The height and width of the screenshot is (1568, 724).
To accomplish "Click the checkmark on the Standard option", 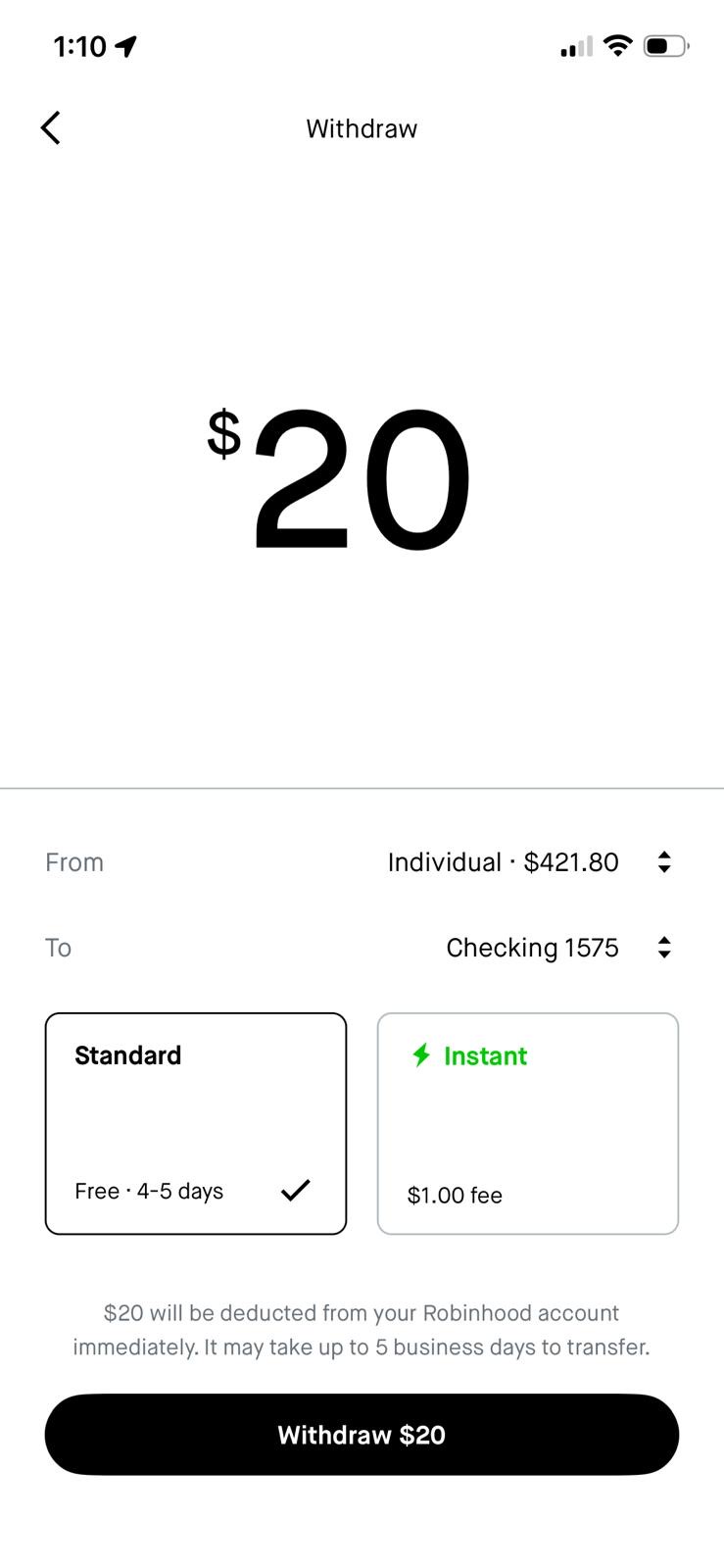I will click(x=297, y=1189).
